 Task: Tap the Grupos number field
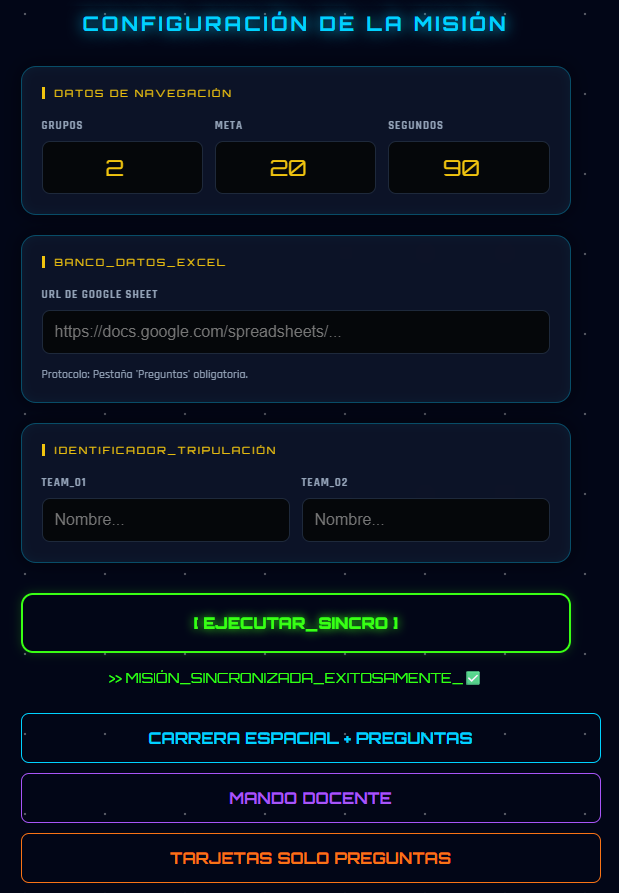click(122, 167)
